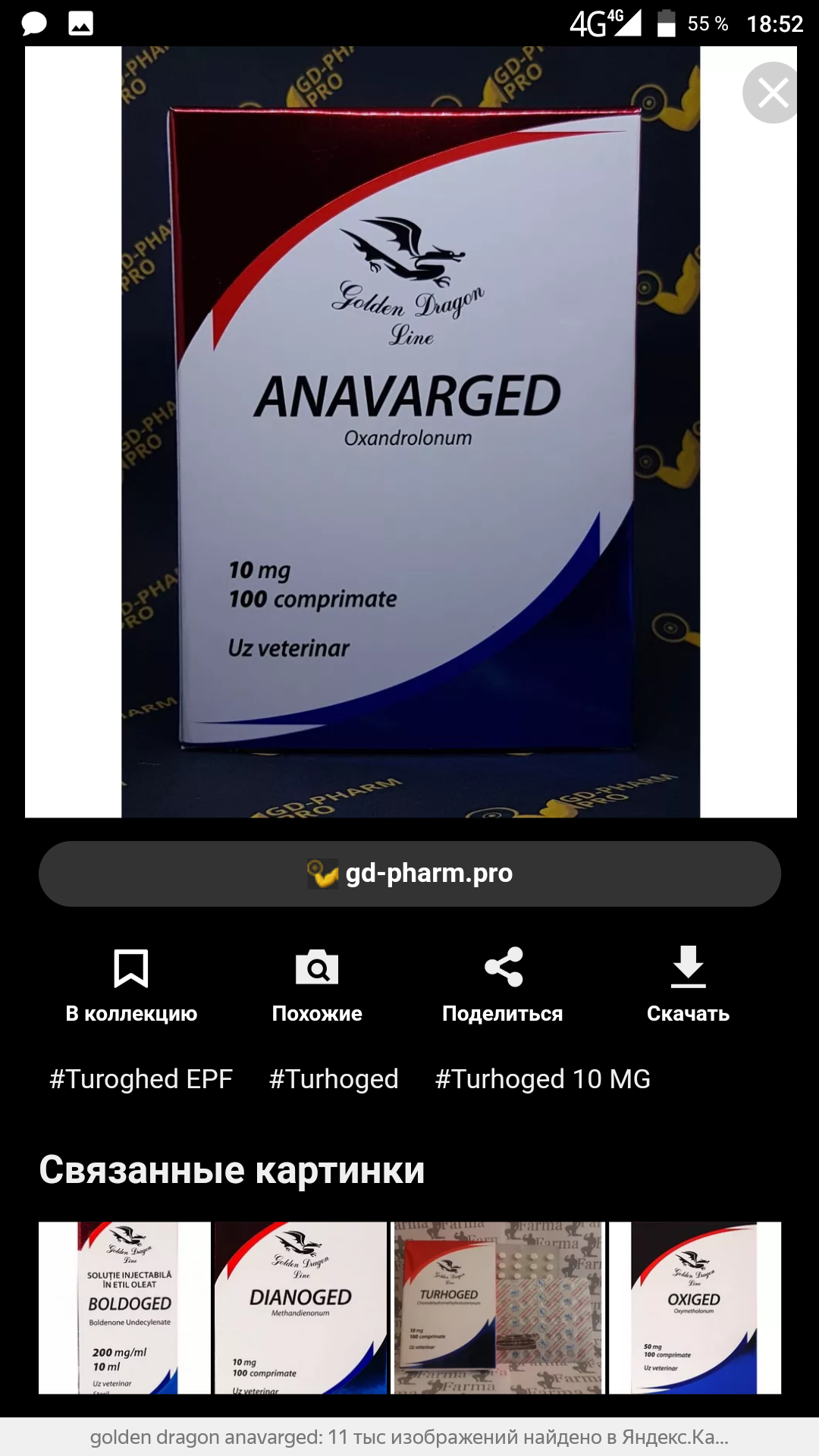Share this image (Поделиться)
This screenshot has height=1456, width=819.
[503, 985]
